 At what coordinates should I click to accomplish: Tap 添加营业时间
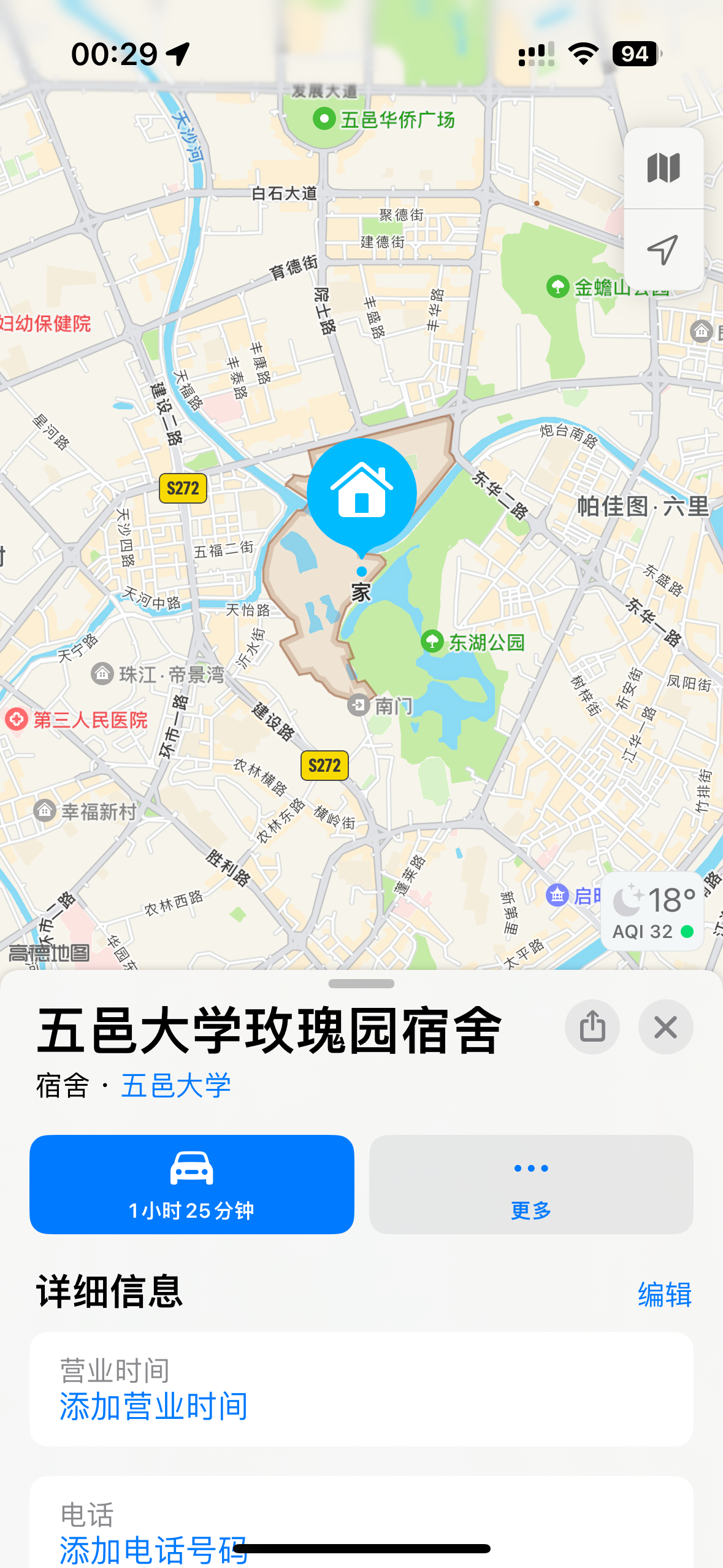click(x=154, y=1405)
